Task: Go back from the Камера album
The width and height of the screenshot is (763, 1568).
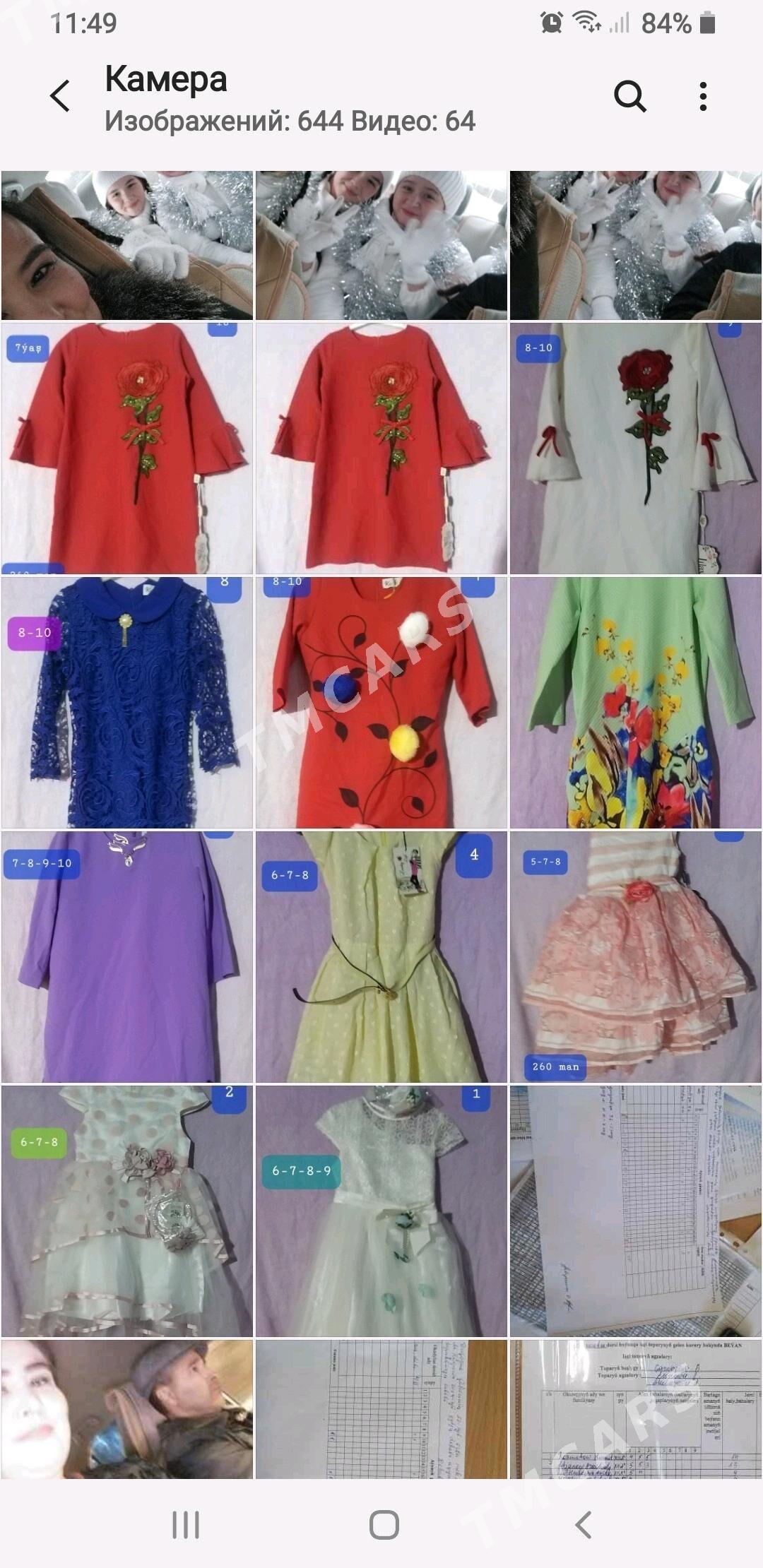Action: pyautogui.click(x=61, y=96)
